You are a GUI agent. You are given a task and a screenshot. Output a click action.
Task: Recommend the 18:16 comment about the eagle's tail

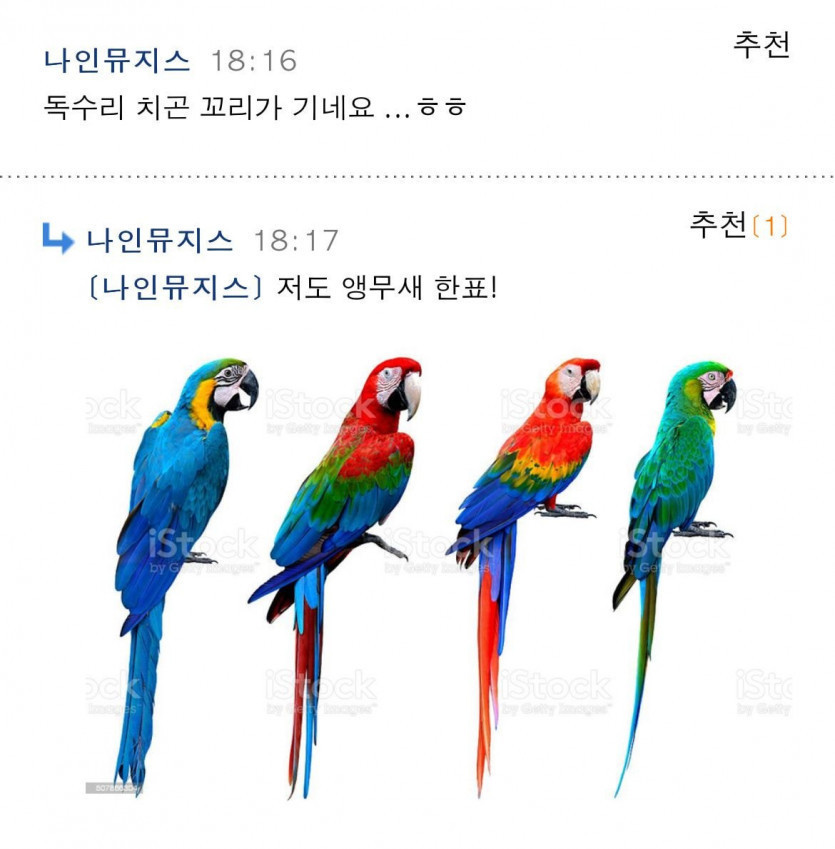click(762, 45)
